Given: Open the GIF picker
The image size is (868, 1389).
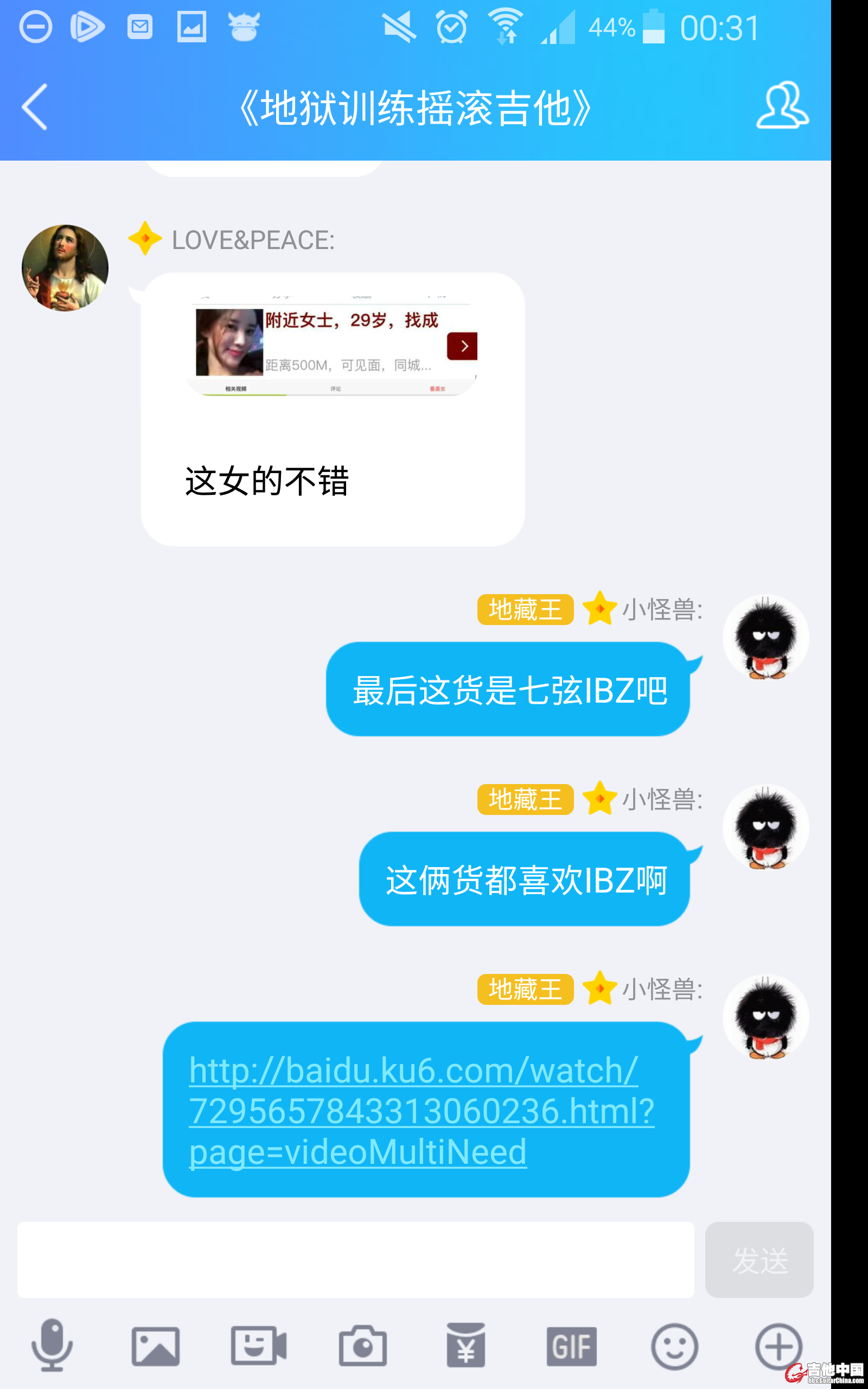Looking at the screenshot, I should coord(571,1346).
